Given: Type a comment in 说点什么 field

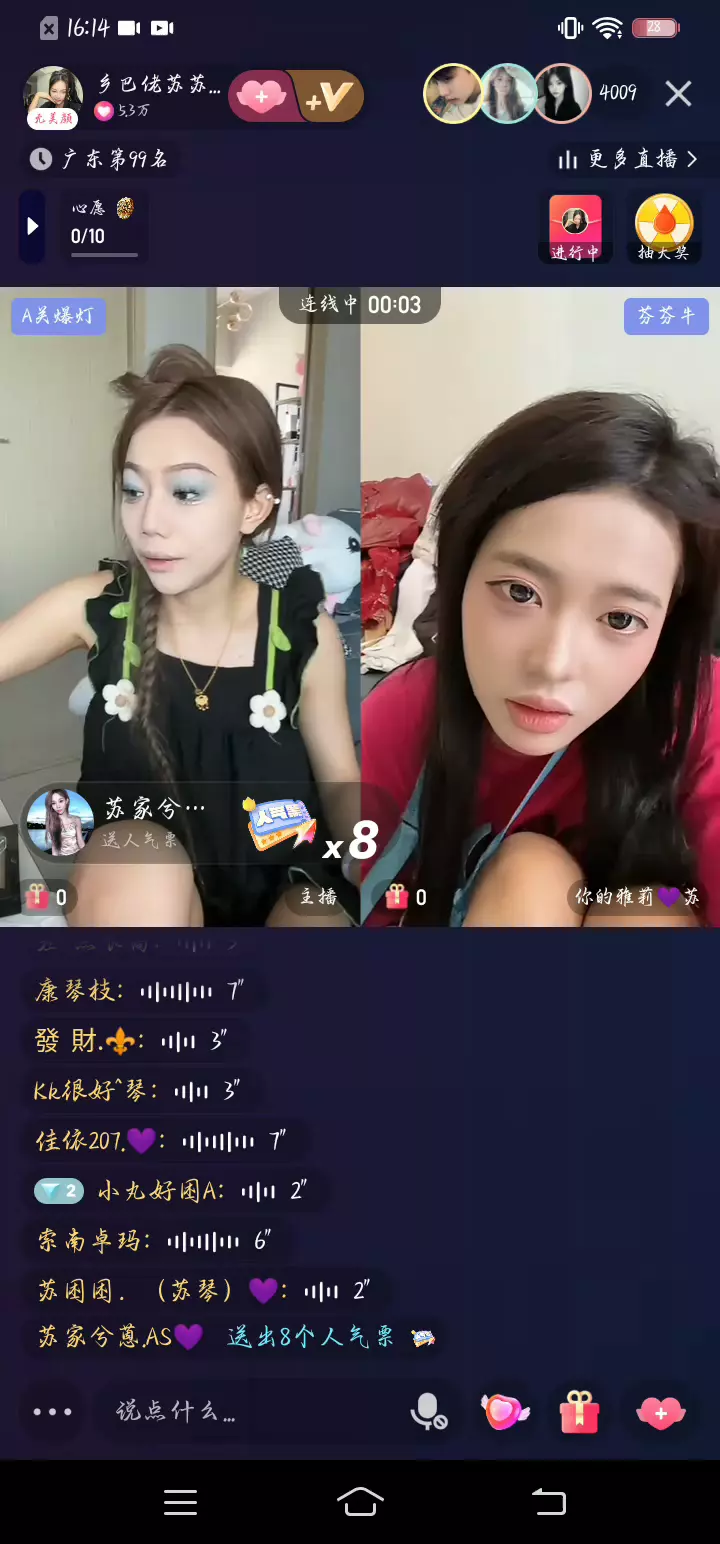Looking at the screenshot, I should tap(250, 1412).
